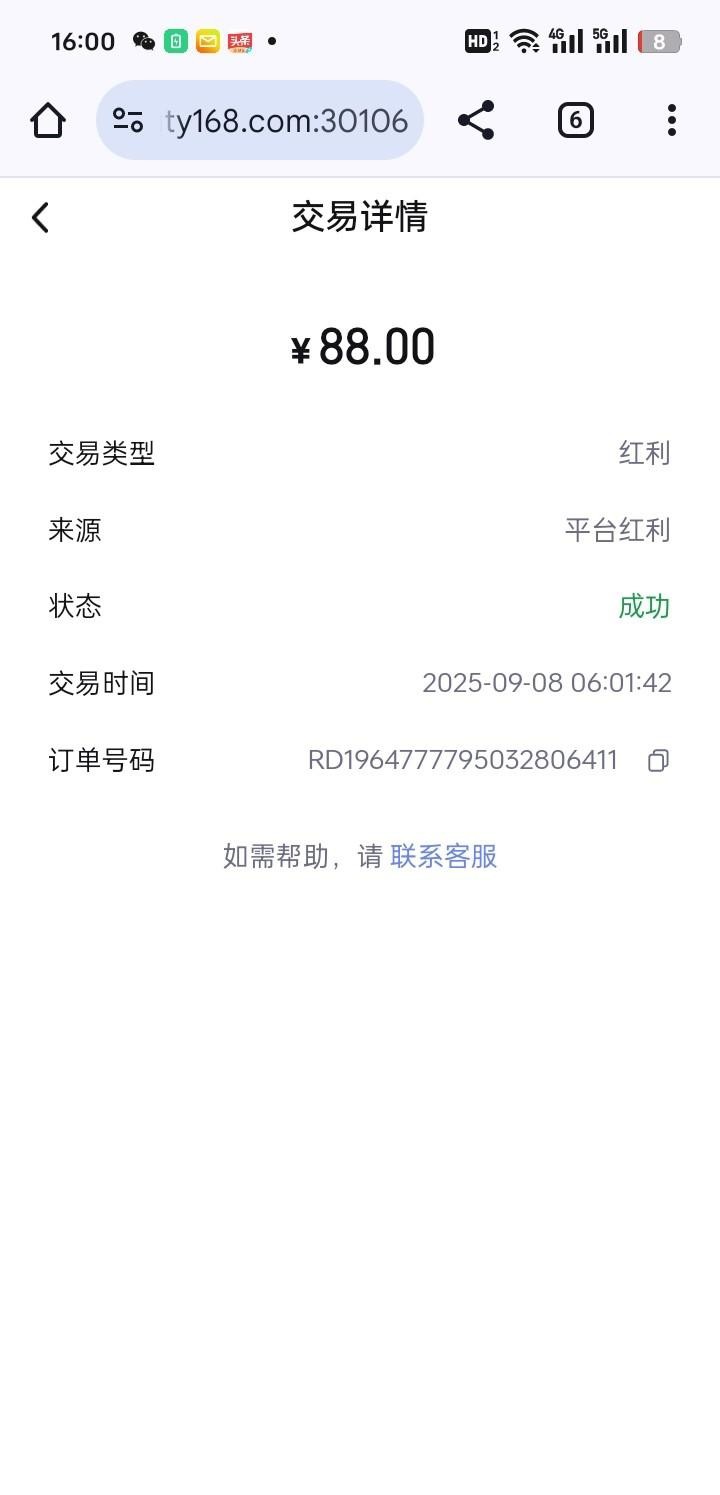The height and width of the screenshot is (1495, 720).
Task: Open the 联系客服 link
Action: pyautogui.click(x=443, y=856)
